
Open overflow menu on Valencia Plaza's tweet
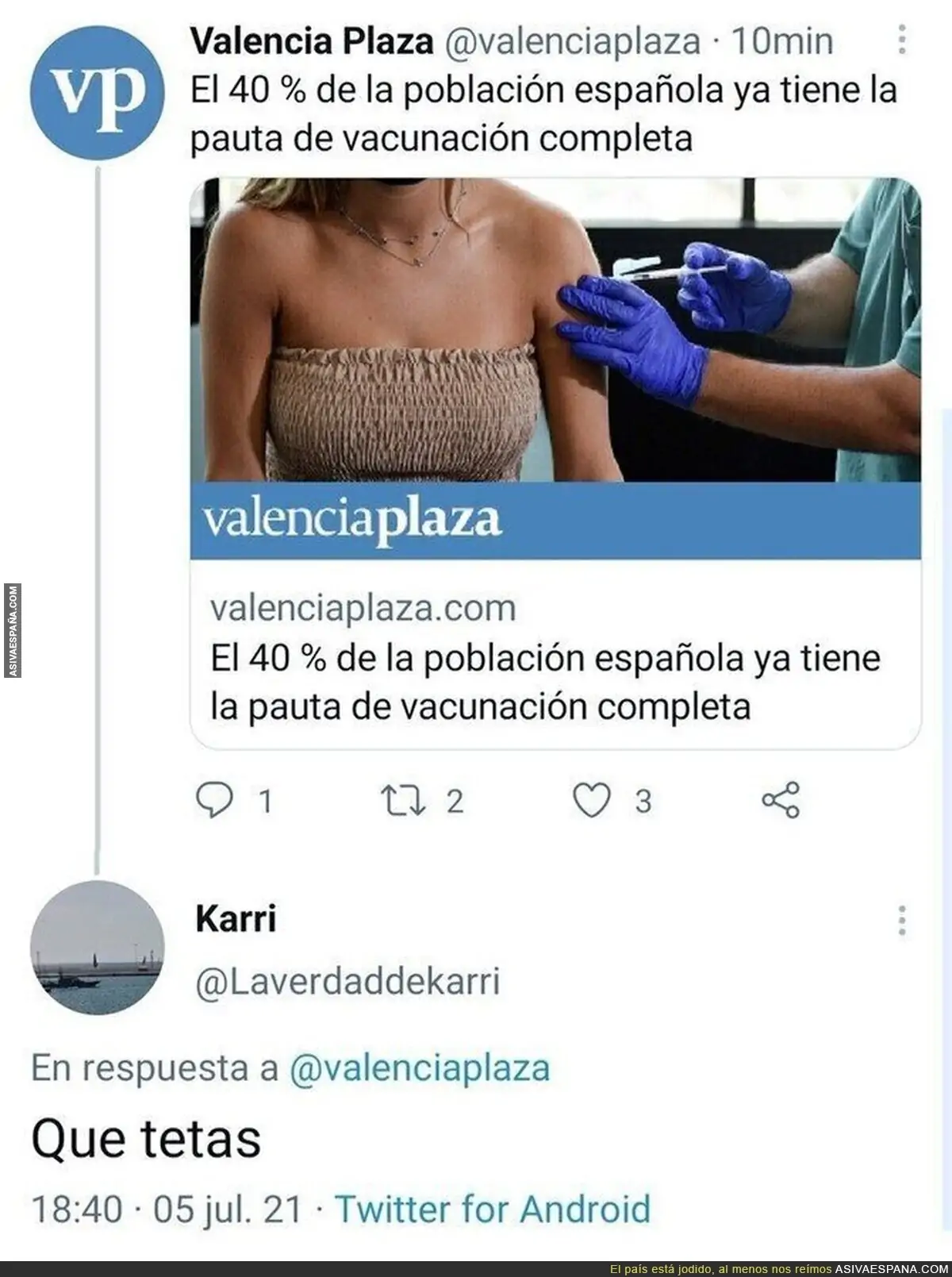[902, 39]
